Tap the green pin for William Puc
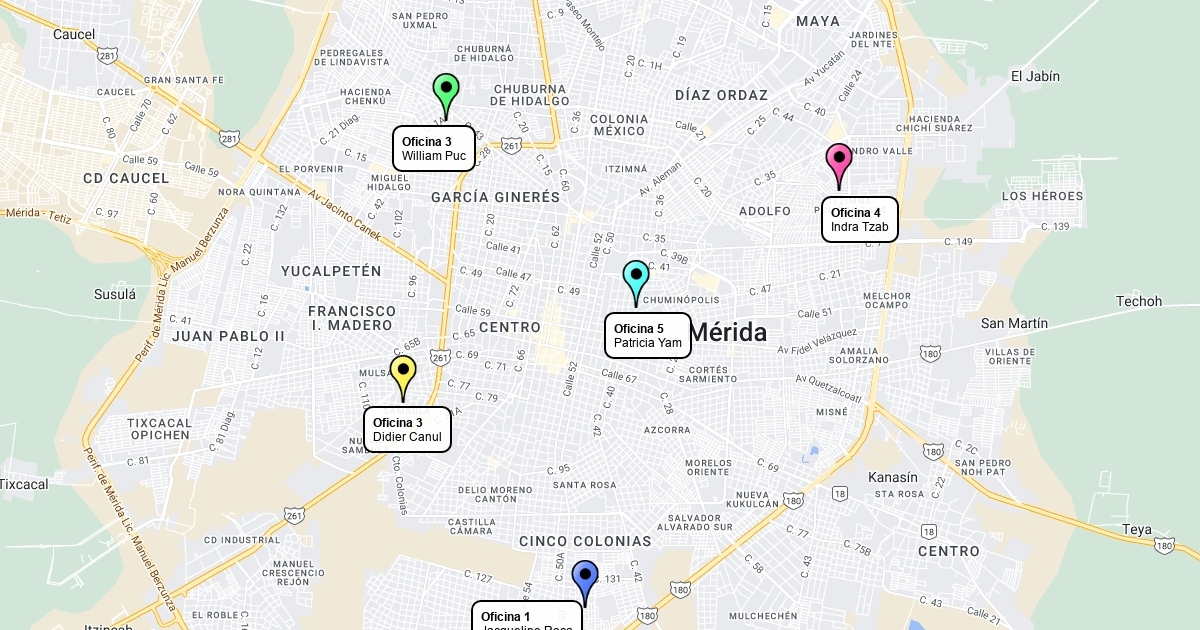 (x=446, y=90)
